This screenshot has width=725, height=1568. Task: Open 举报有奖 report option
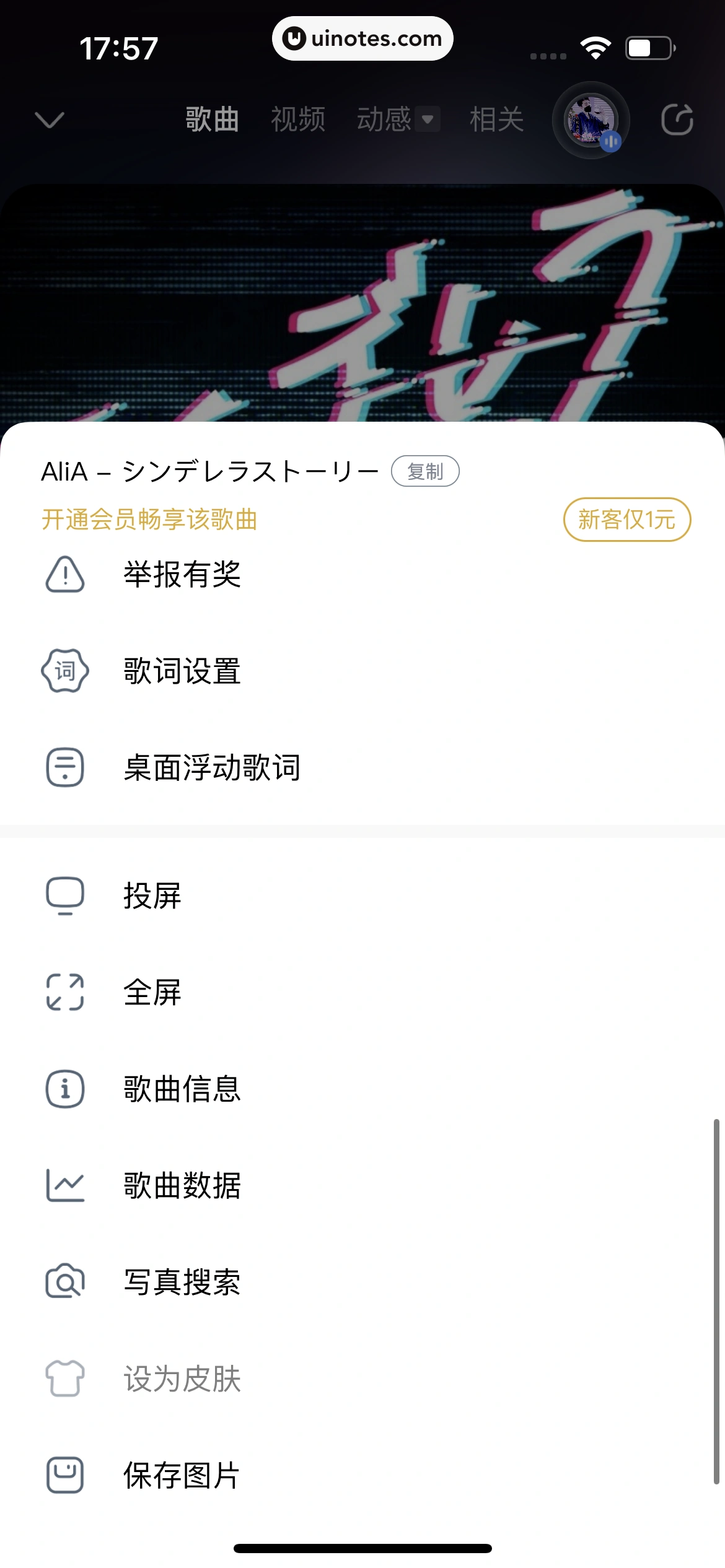[182, 574]
